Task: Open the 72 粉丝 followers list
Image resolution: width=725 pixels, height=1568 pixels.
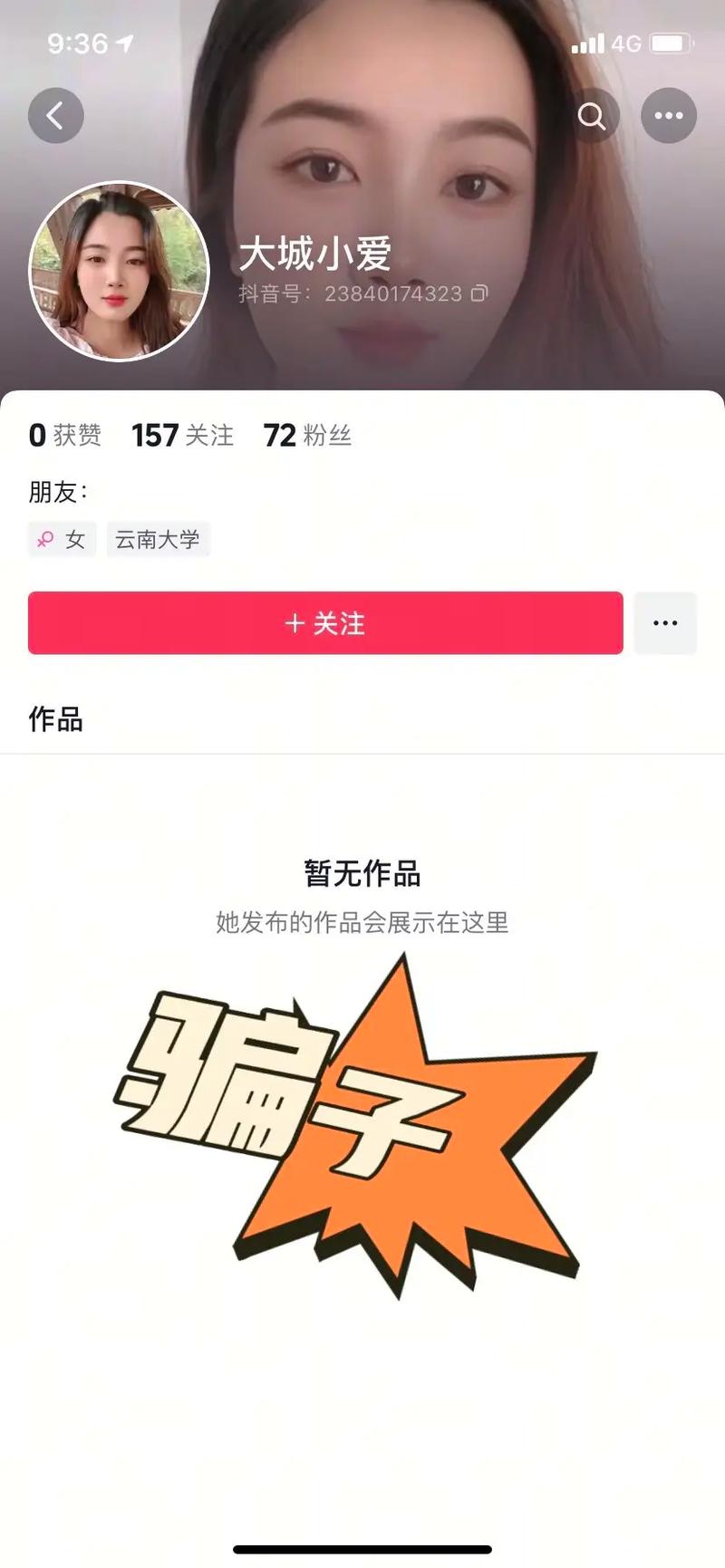Action: click(x=308, y=436)
